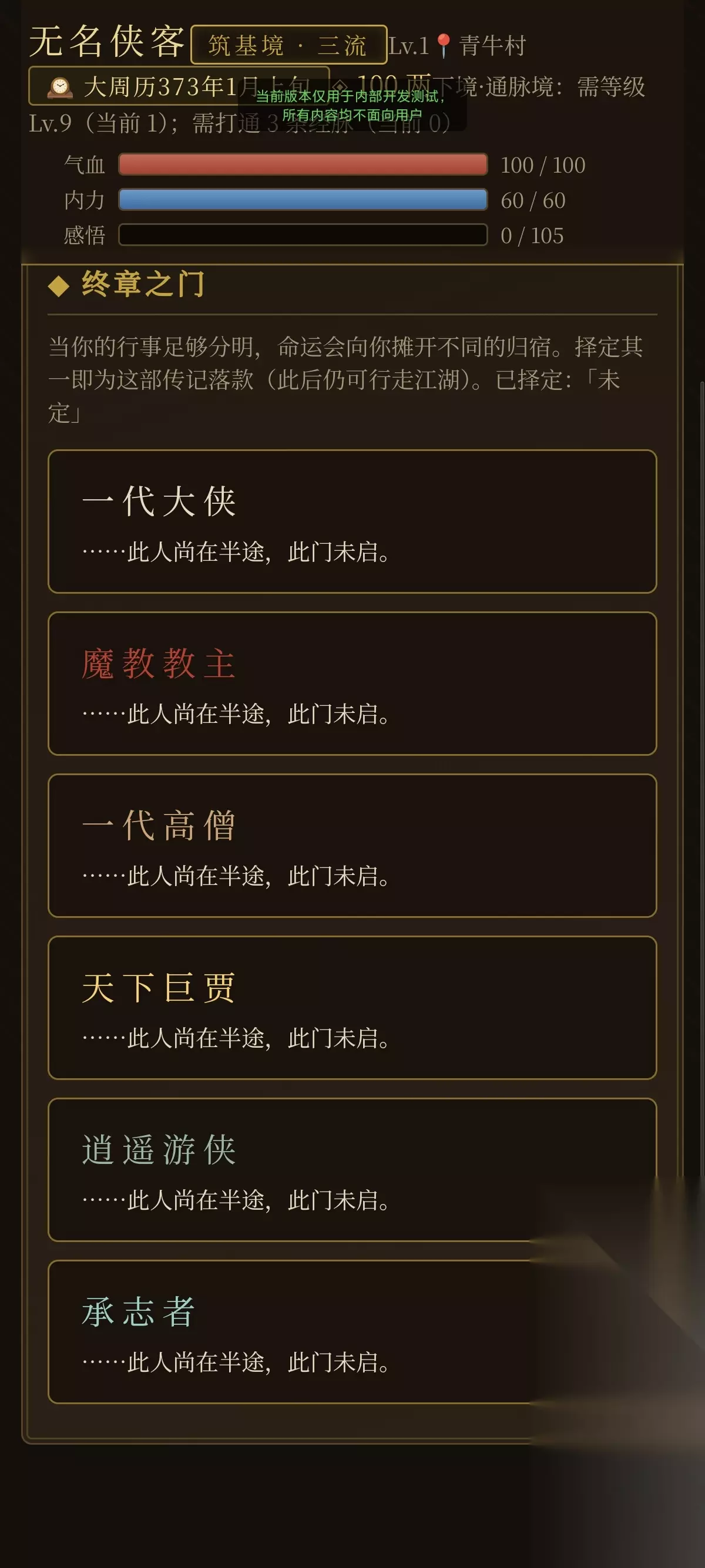Image resolution: width=705 pixels, height=1568 pixels.
Task: Open the 承志者 ending card
Action: (x=352, y=1332)
